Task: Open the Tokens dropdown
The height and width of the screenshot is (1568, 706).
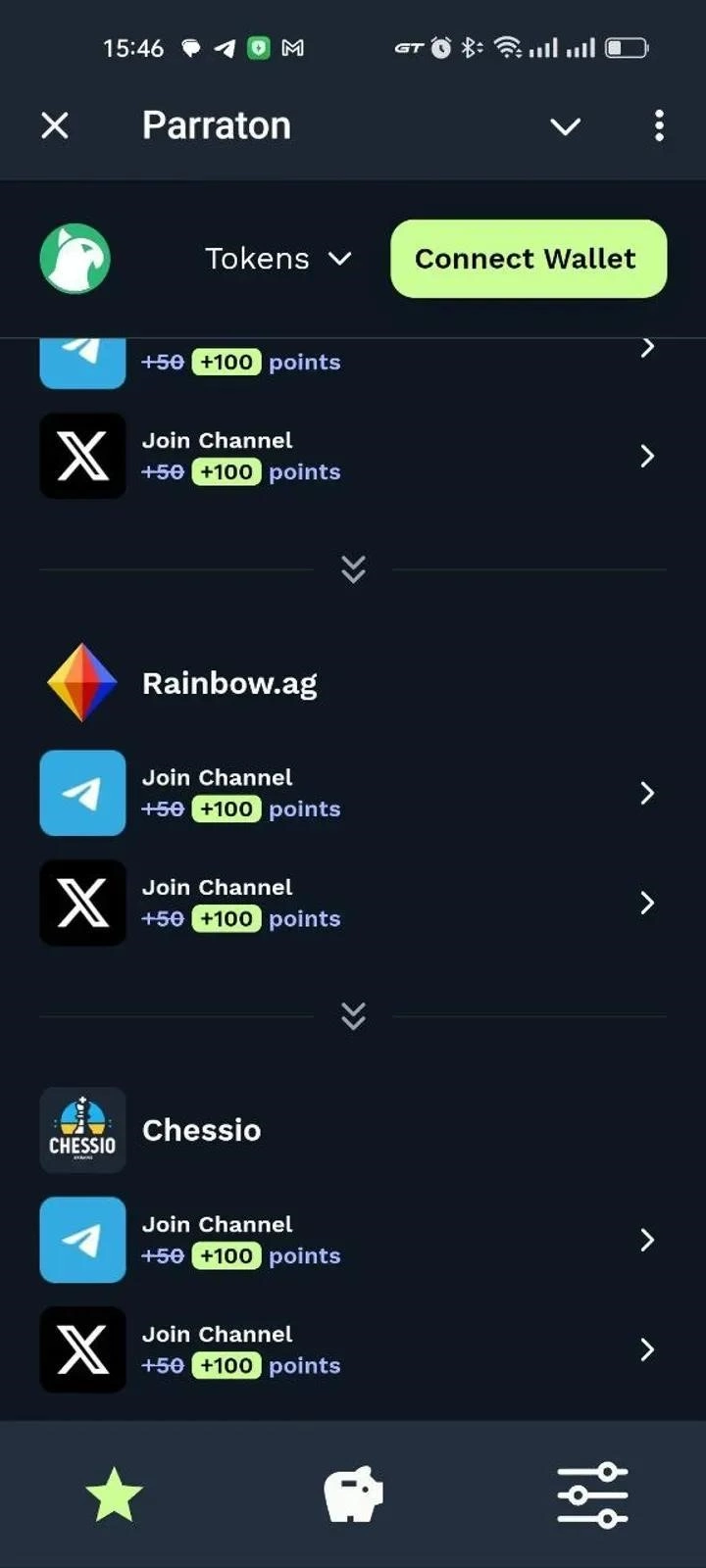Action: (277, 259)
